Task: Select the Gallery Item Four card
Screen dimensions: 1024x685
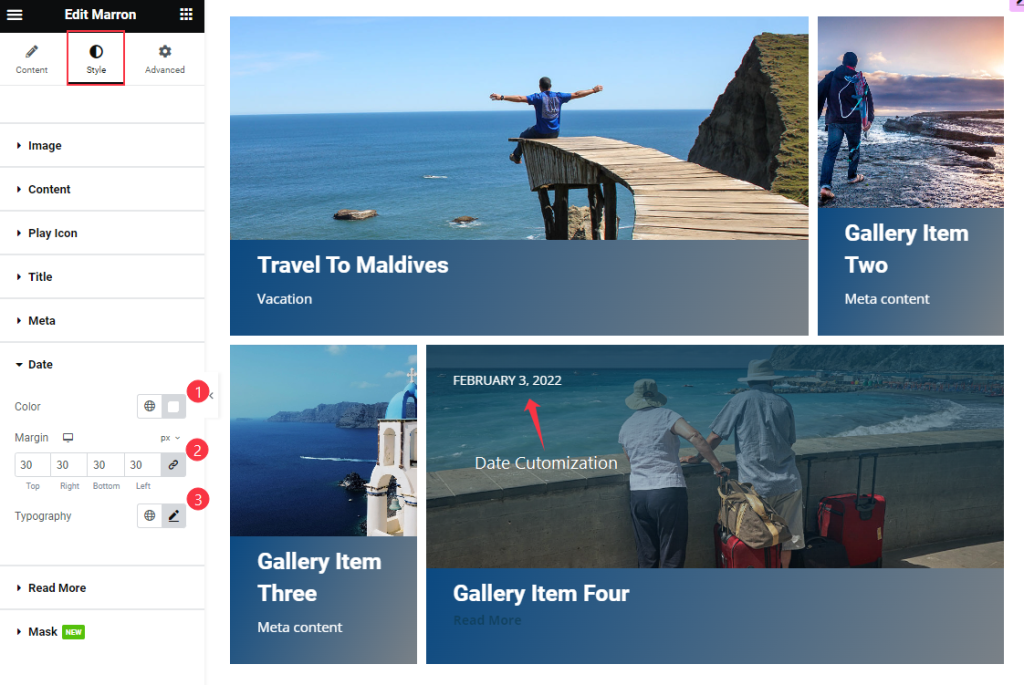Action: click(714, 503)
